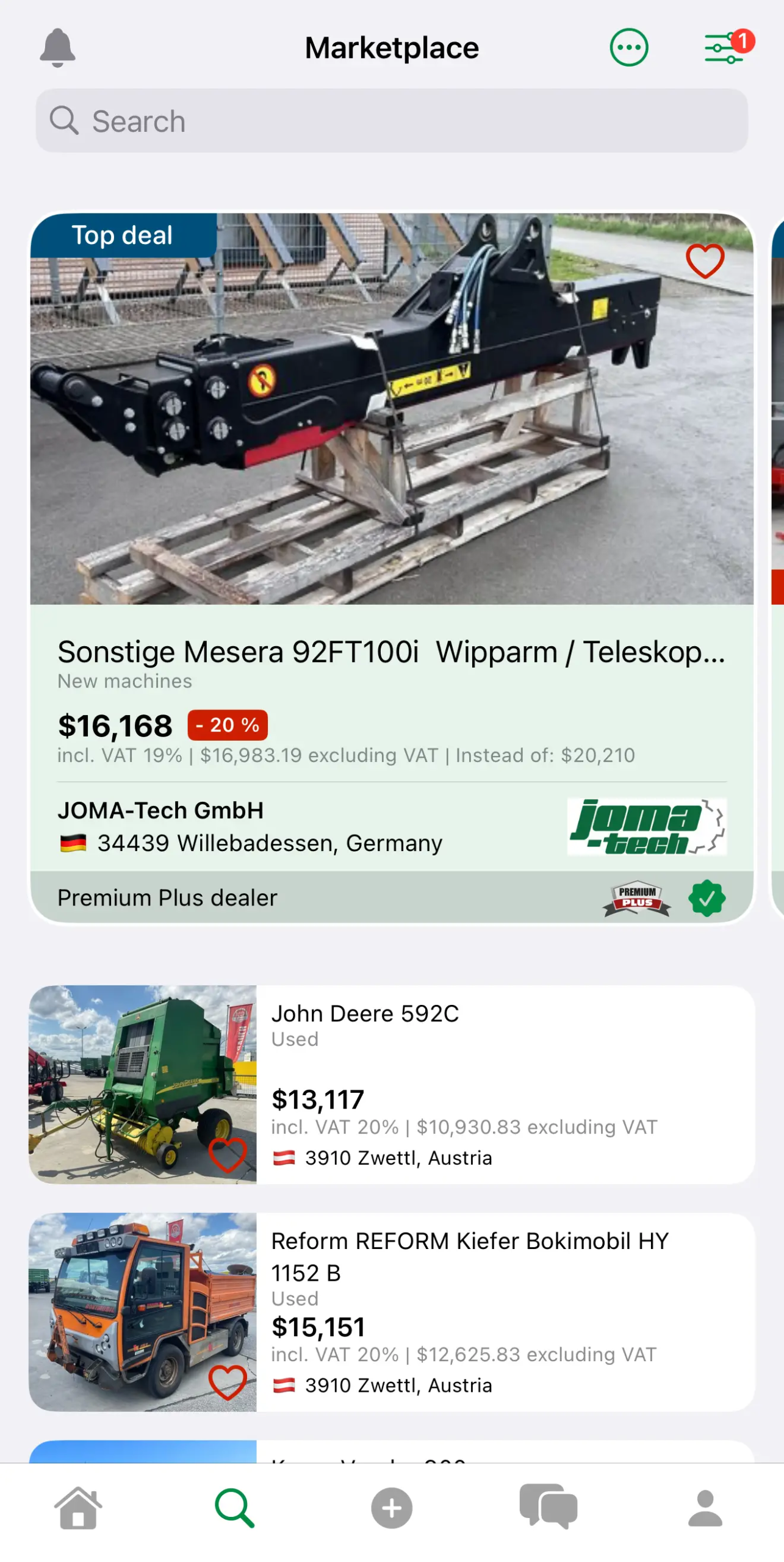The image size is (784, 1562).
Task: Open the Messages tab
Action: tap(548, 1507)
